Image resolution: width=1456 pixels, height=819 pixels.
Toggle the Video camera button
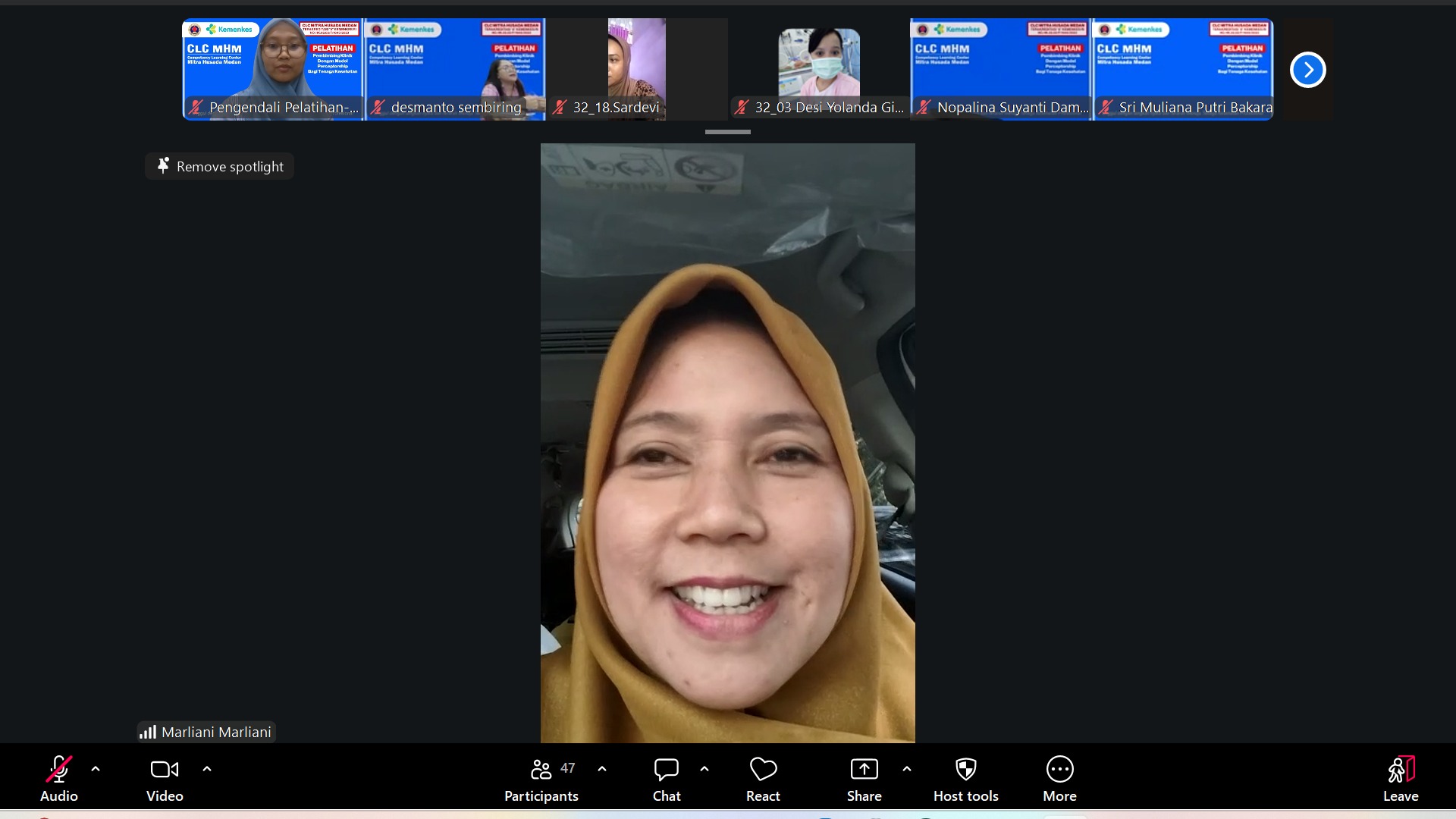(165, 778)
